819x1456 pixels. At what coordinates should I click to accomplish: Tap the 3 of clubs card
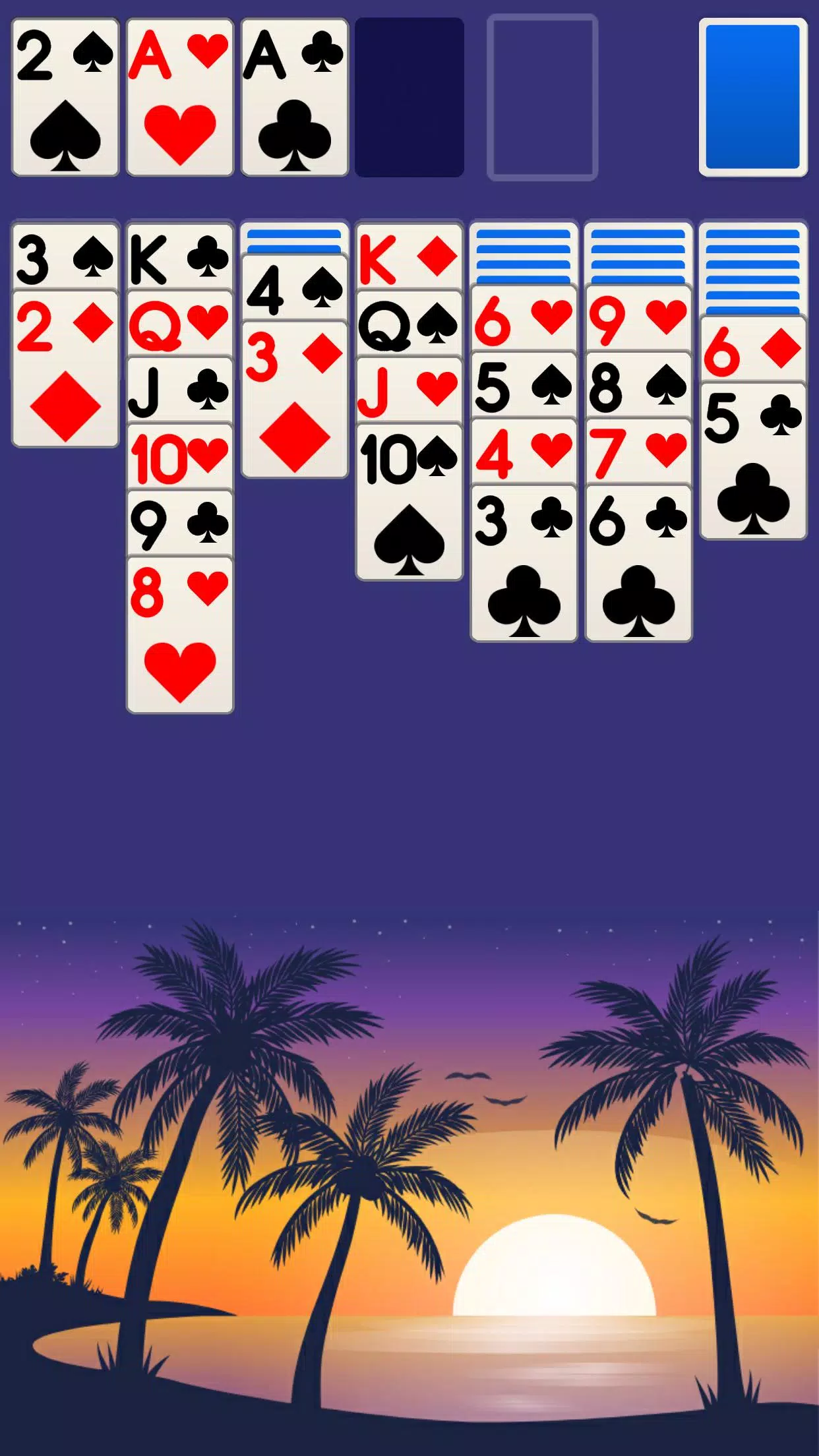point(524,564)
